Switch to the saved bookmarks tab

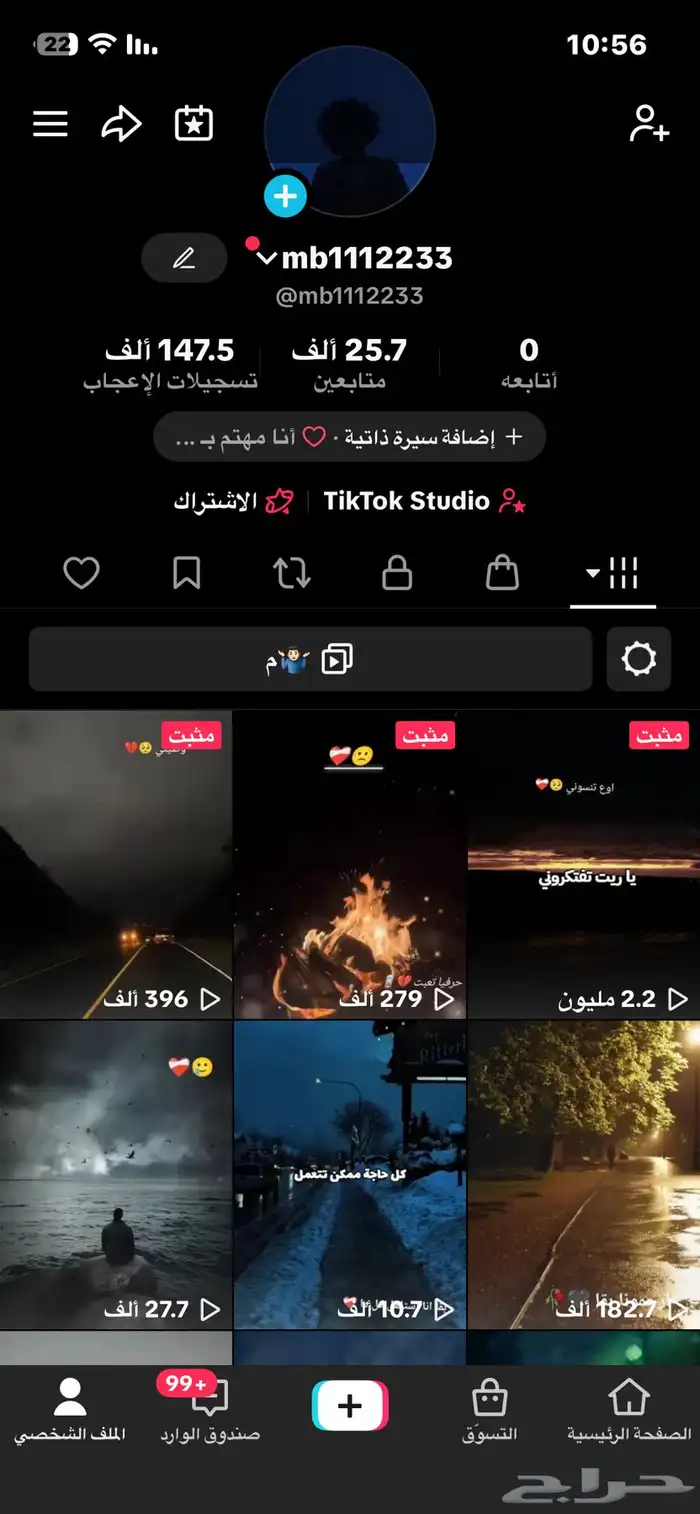tap(186, 574)
